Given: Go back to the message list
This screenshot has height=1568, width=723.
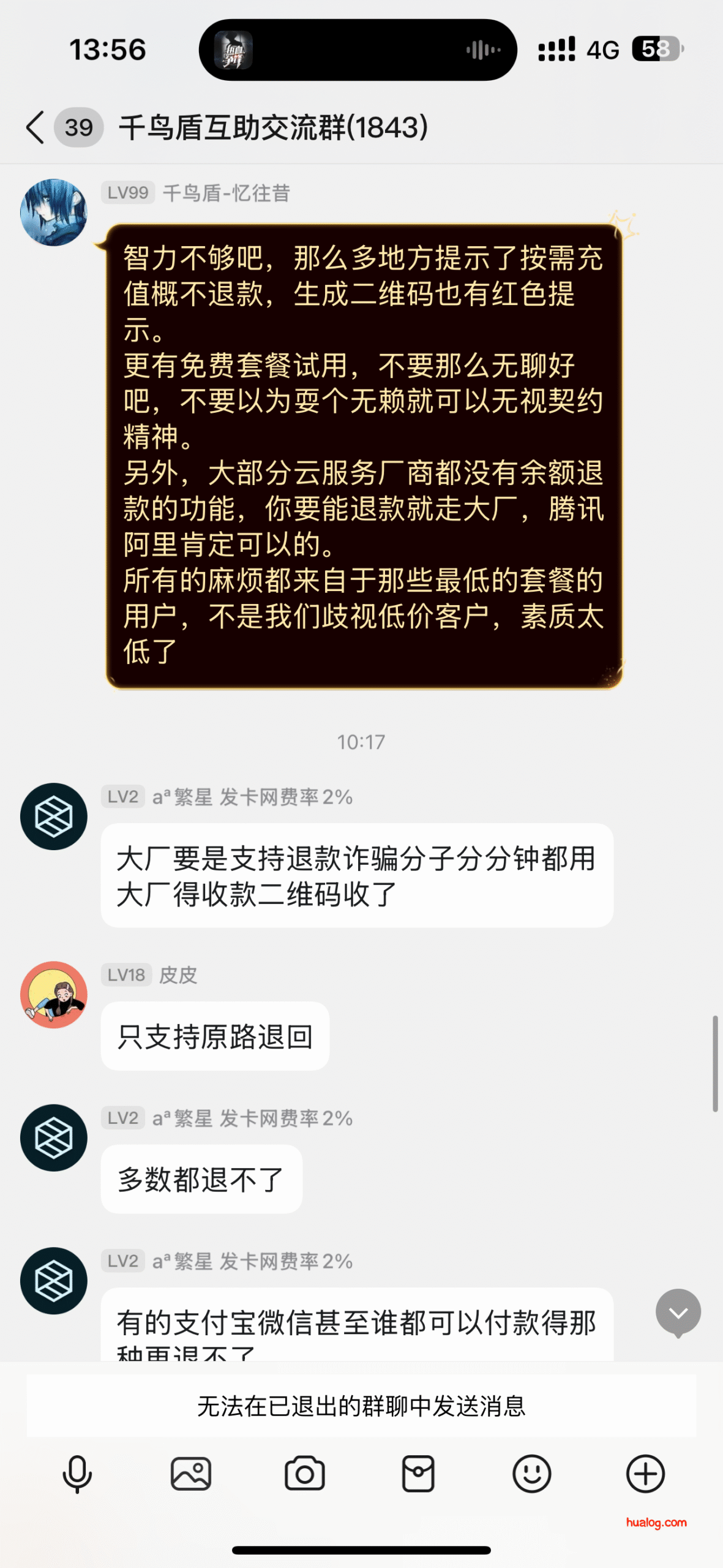Looking at the screenshot, I should click(x=36, y=127).
